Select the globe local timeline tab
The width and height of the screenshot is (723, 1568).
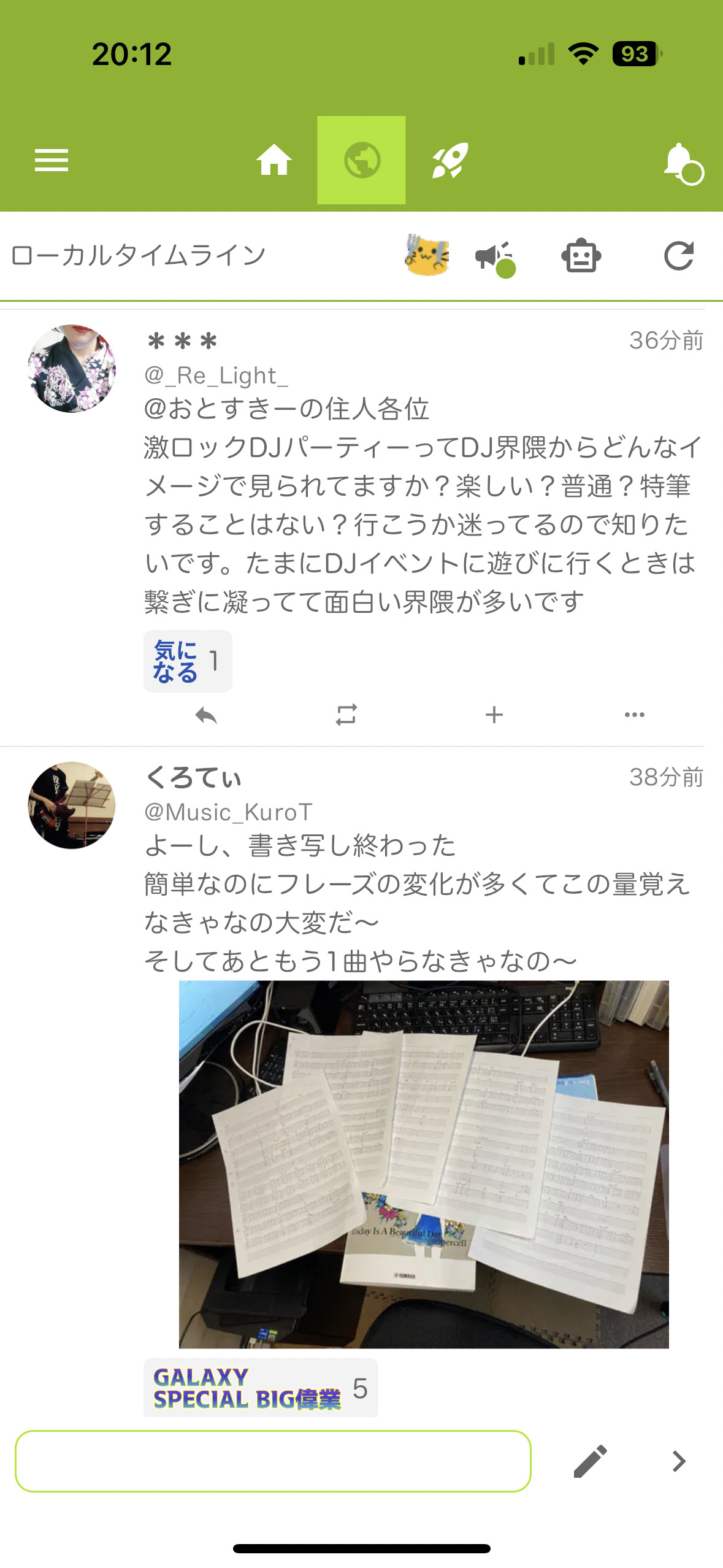(362, 160)
